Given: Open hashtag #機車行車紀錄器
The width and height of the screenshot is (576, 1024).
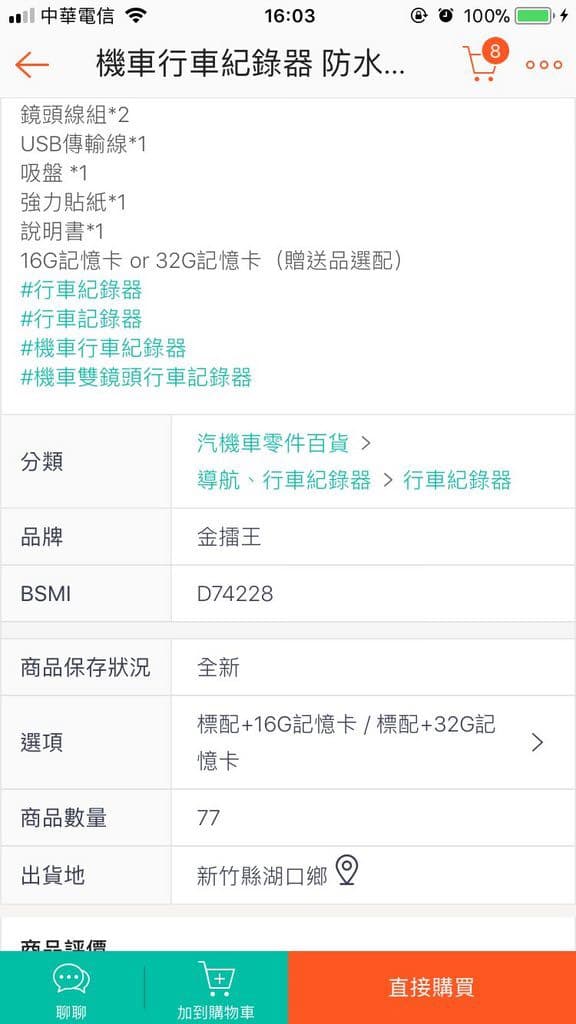Looking at the screenshot, I should pyautogui.click(x=103, y=347).
